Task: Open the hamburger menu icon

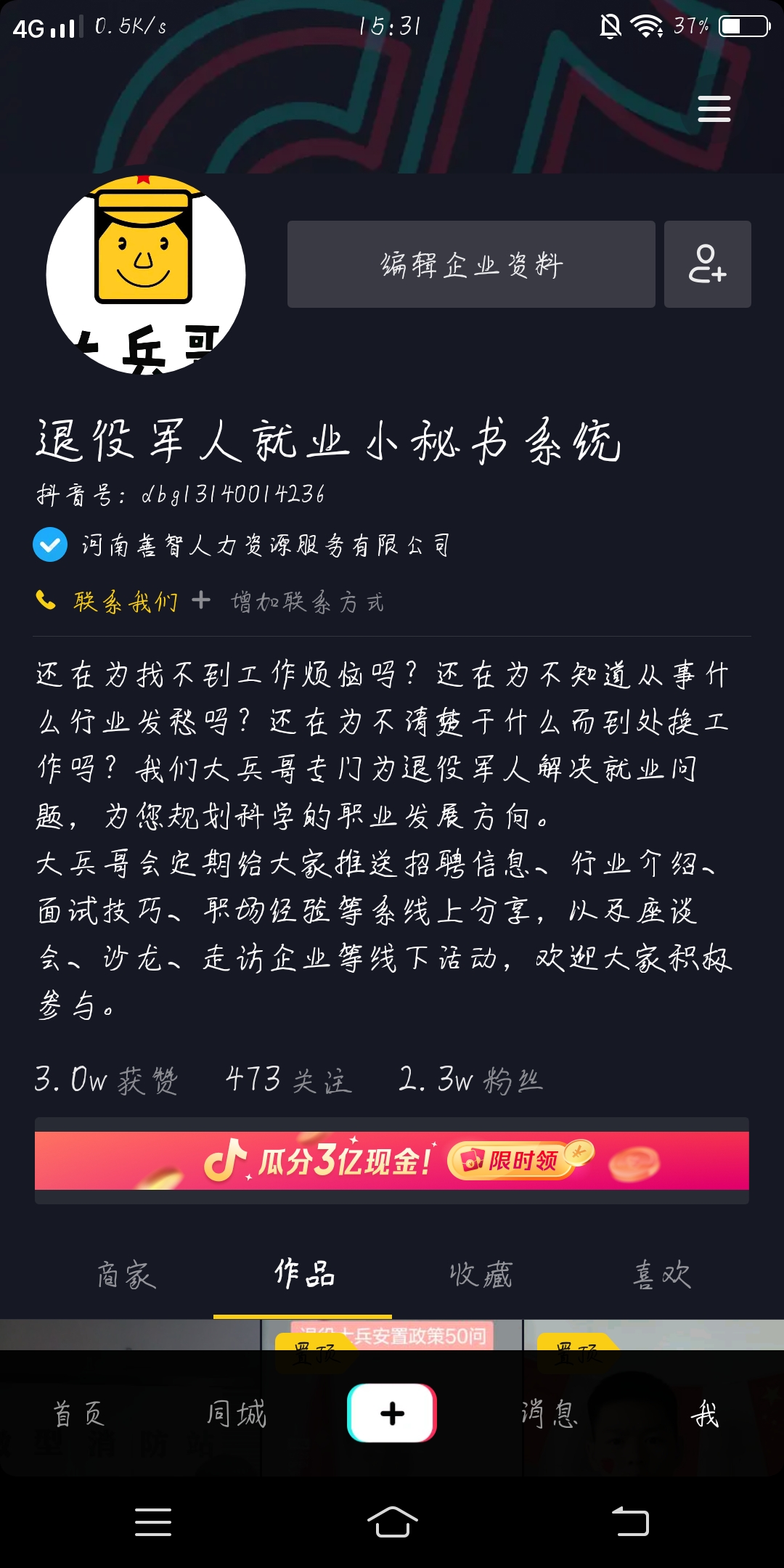Action: click(x=714, y=109)
